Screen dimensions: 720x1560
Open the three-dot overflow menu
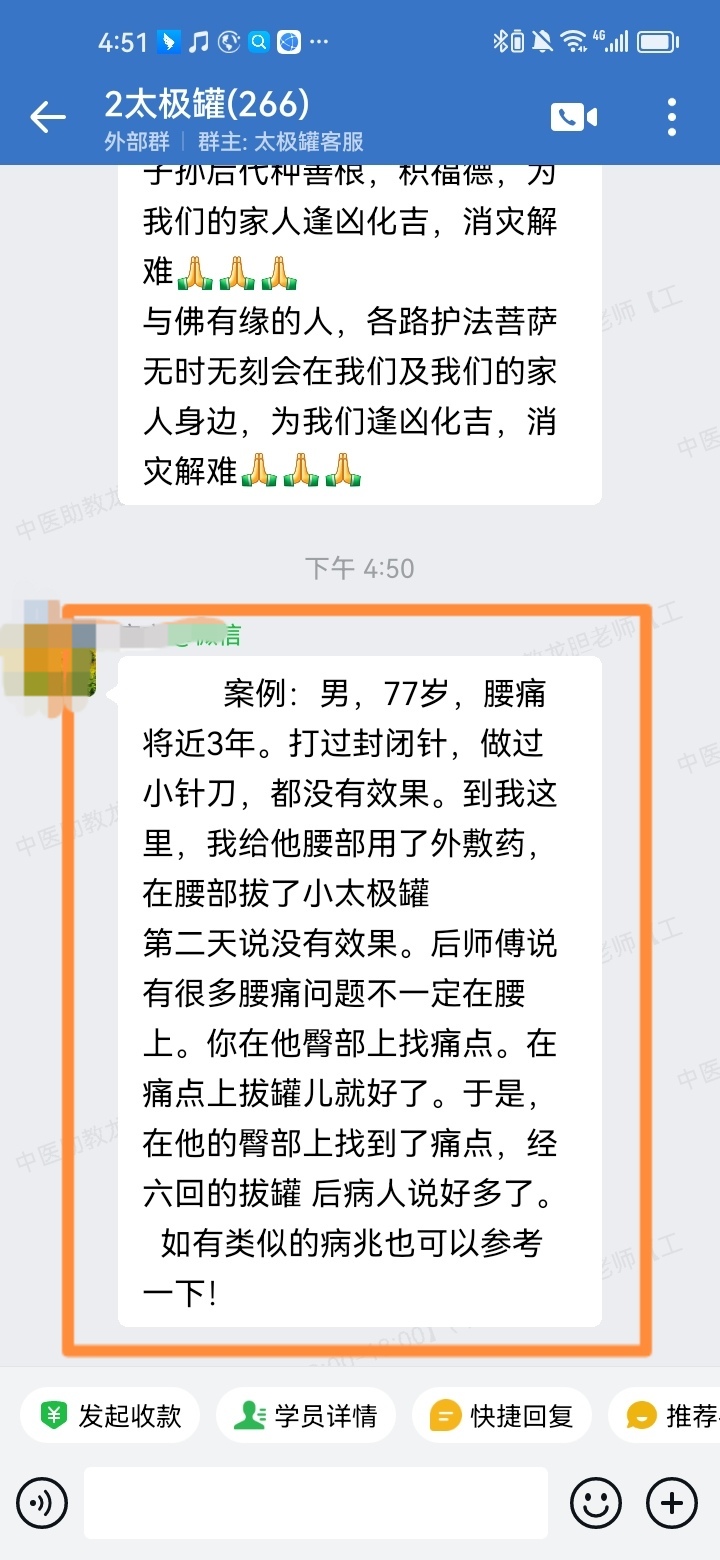pyautogui.click(x=672, y=117)
